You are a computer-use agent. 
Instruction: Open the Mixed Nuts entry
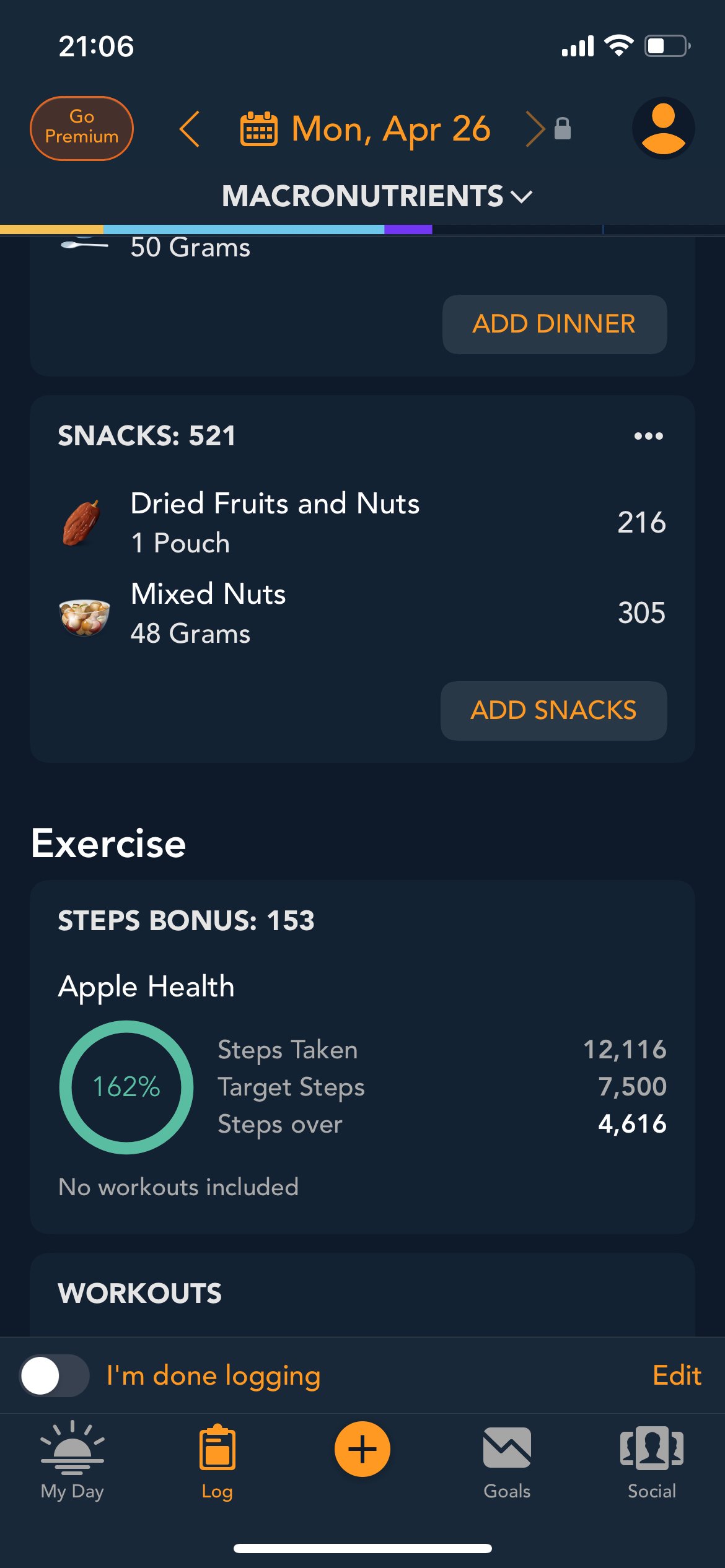coord(362,613)
